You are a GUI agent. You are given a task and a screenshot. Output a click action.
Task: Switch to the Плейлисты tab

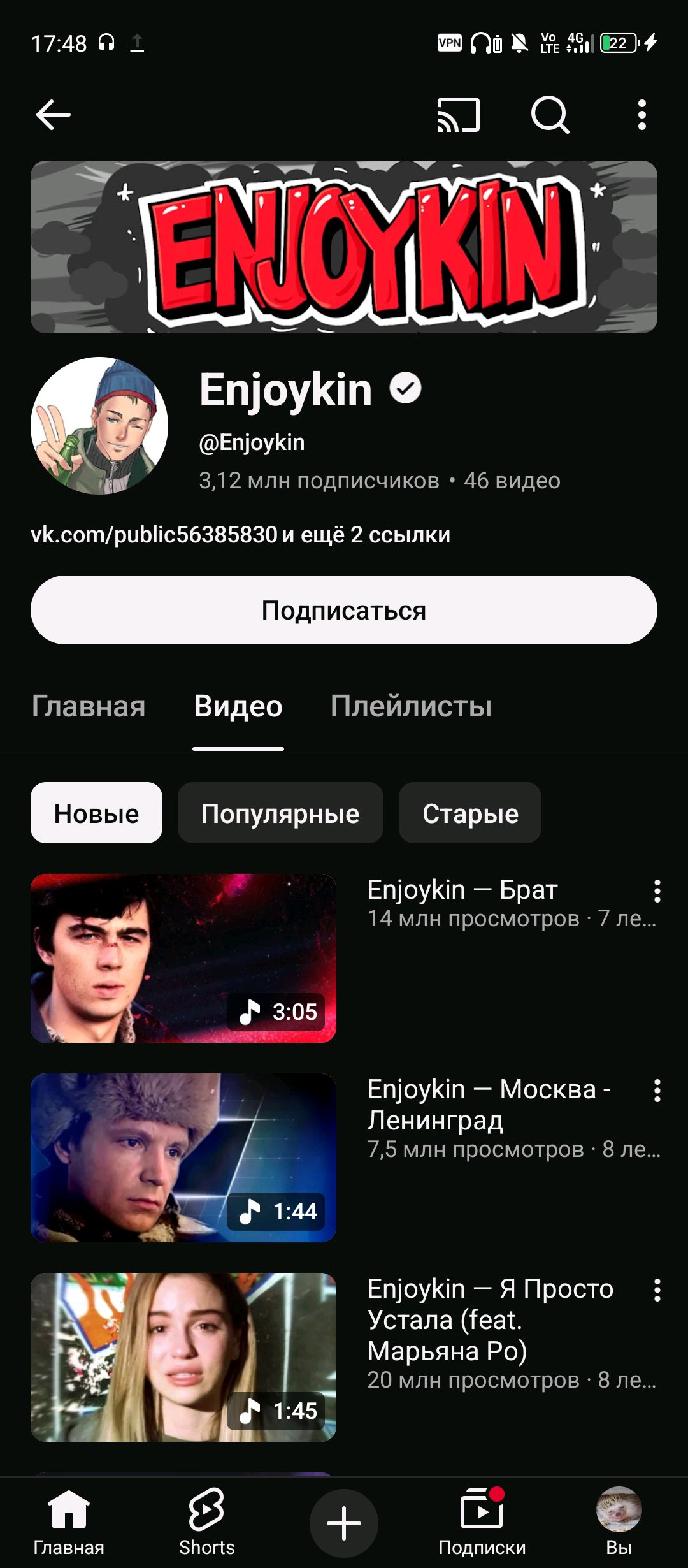pos(411,706)
